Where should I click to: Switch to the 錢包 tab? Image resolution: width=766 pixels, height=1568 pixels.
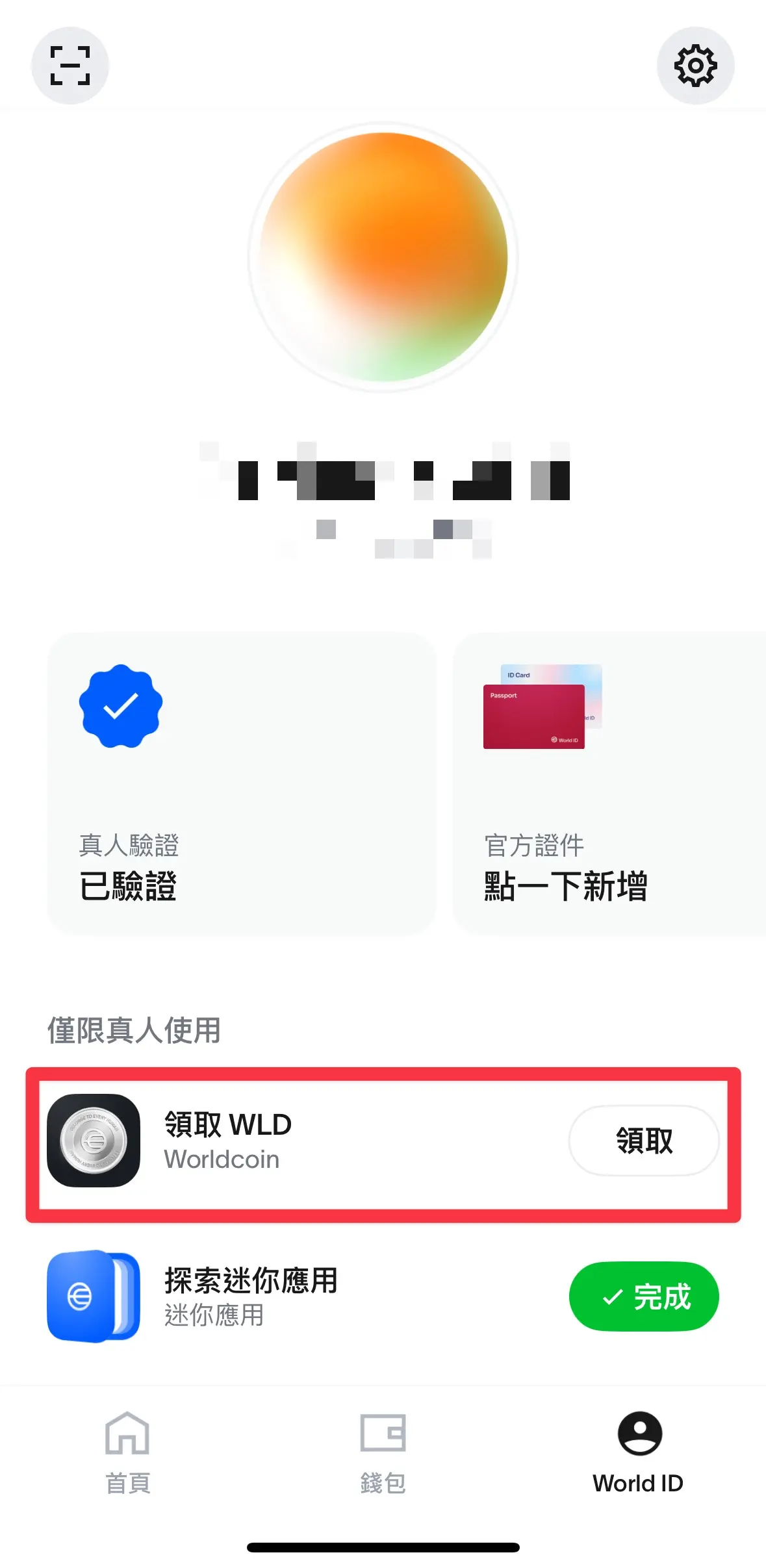[383, 1452]
